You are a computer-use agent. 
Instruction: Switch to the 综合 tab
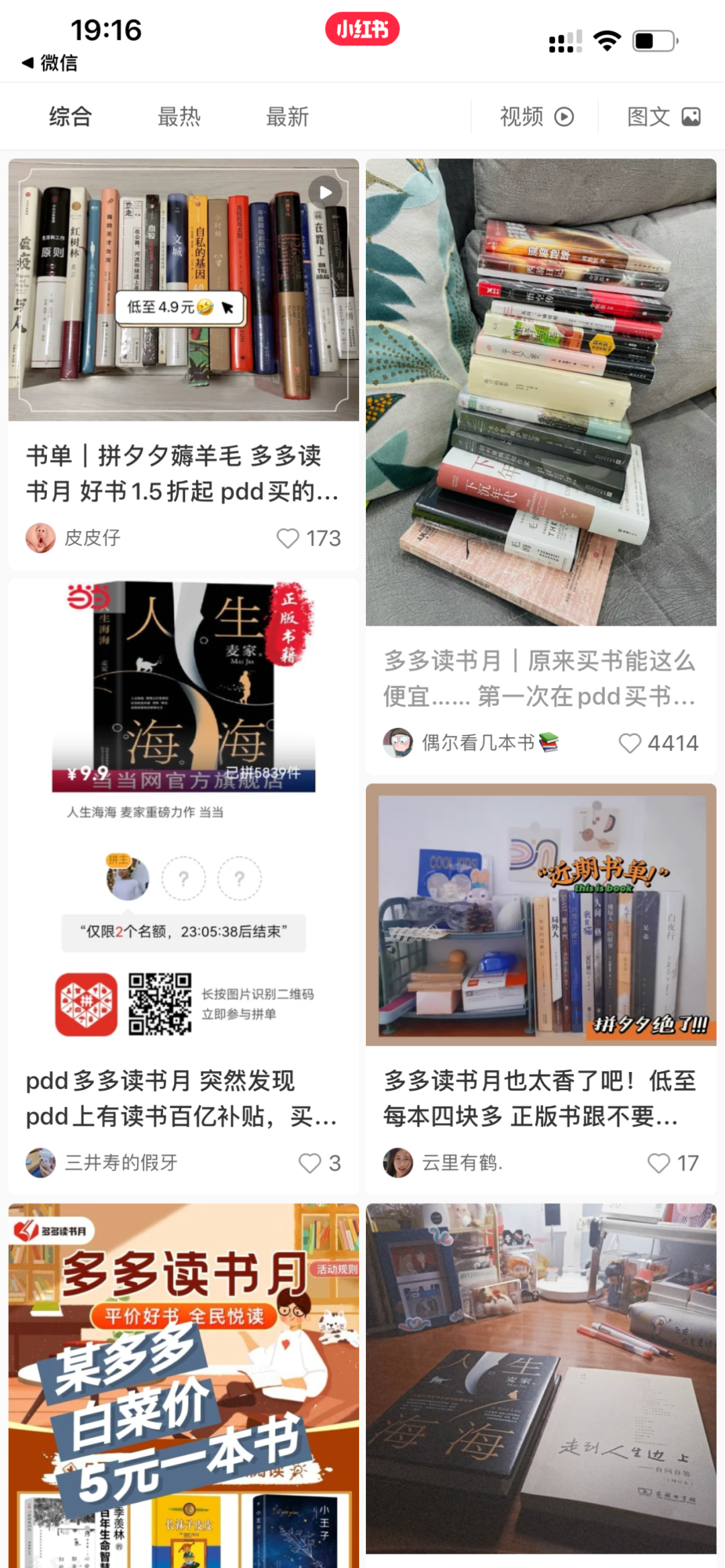coord(70,117)
